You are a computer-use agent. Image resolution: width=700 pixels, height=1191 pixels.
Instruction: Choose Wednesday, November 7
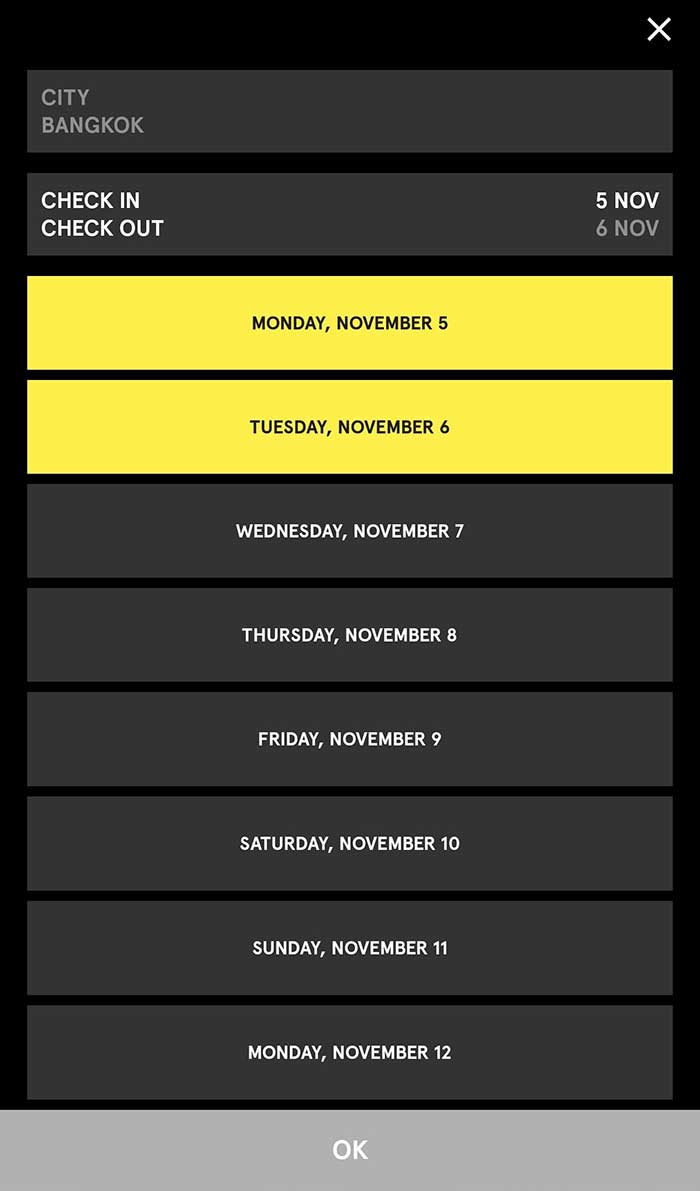pos(349,531)
